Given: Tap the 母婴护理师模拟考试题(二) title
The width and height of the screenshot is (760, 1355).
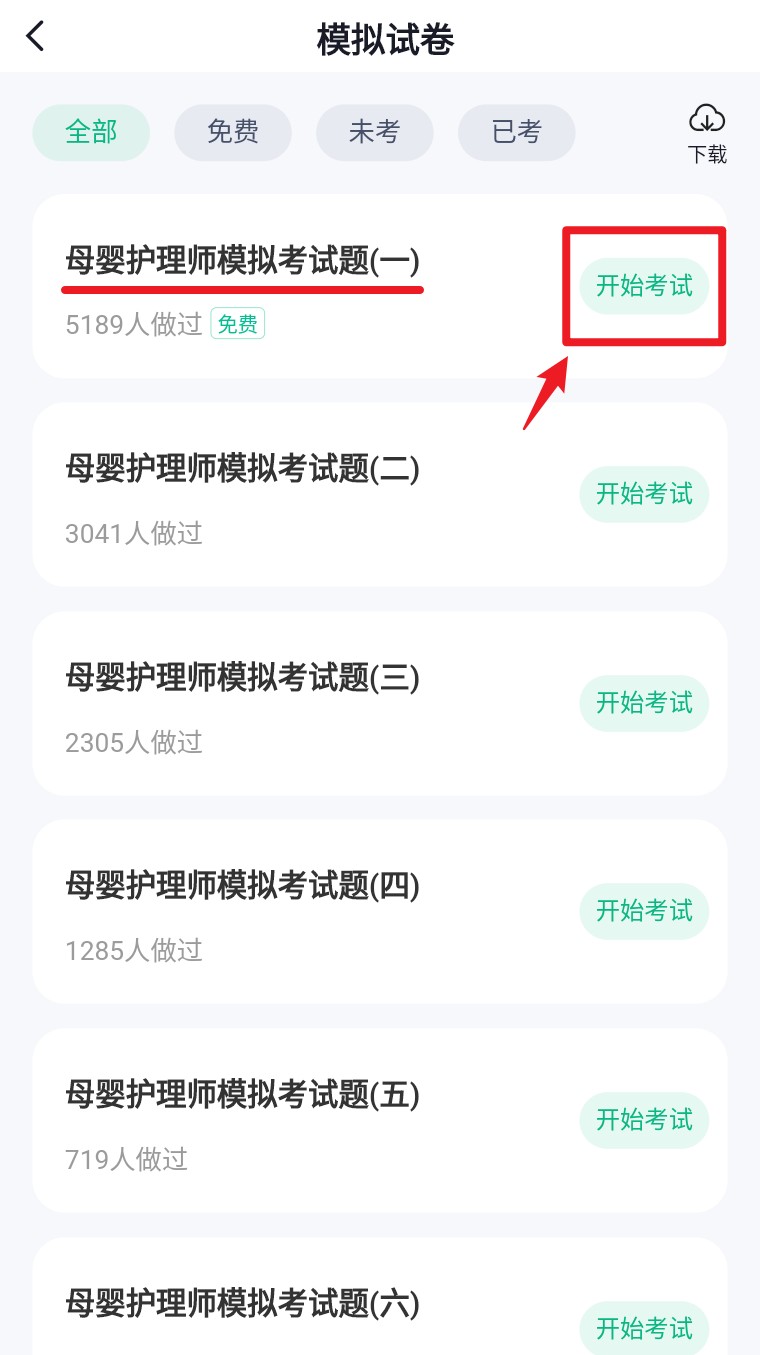Looking at the screenshot, I should 243,471.
